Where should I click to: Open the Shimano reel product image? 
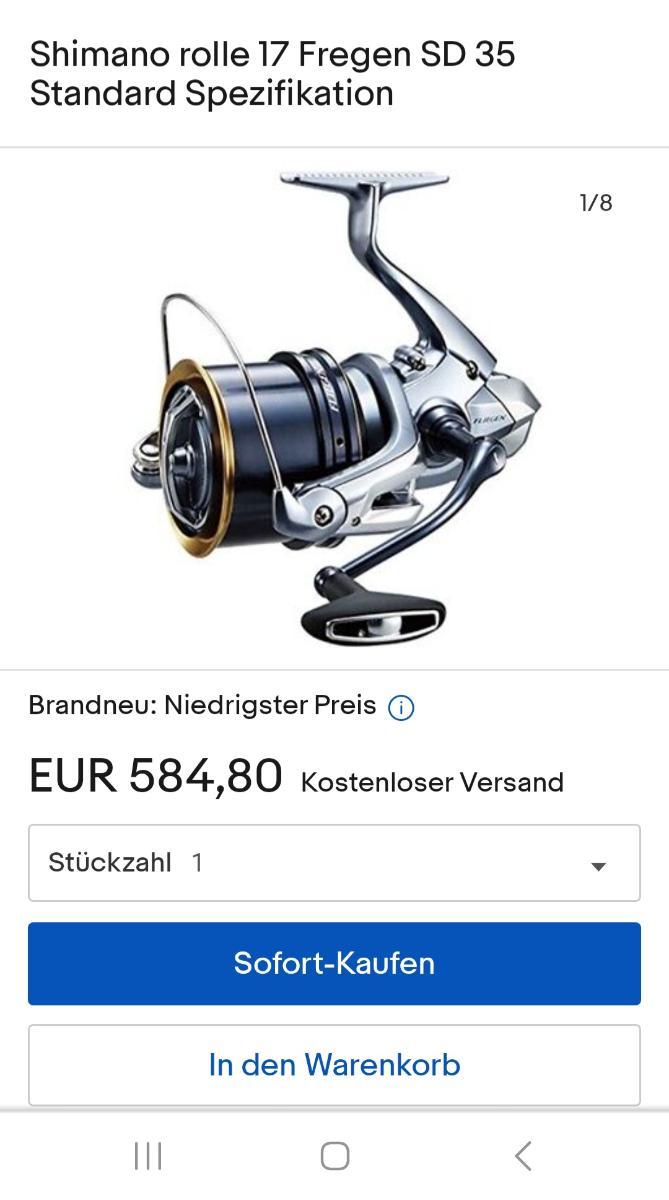pyautogui.click(x=334, y=410)
